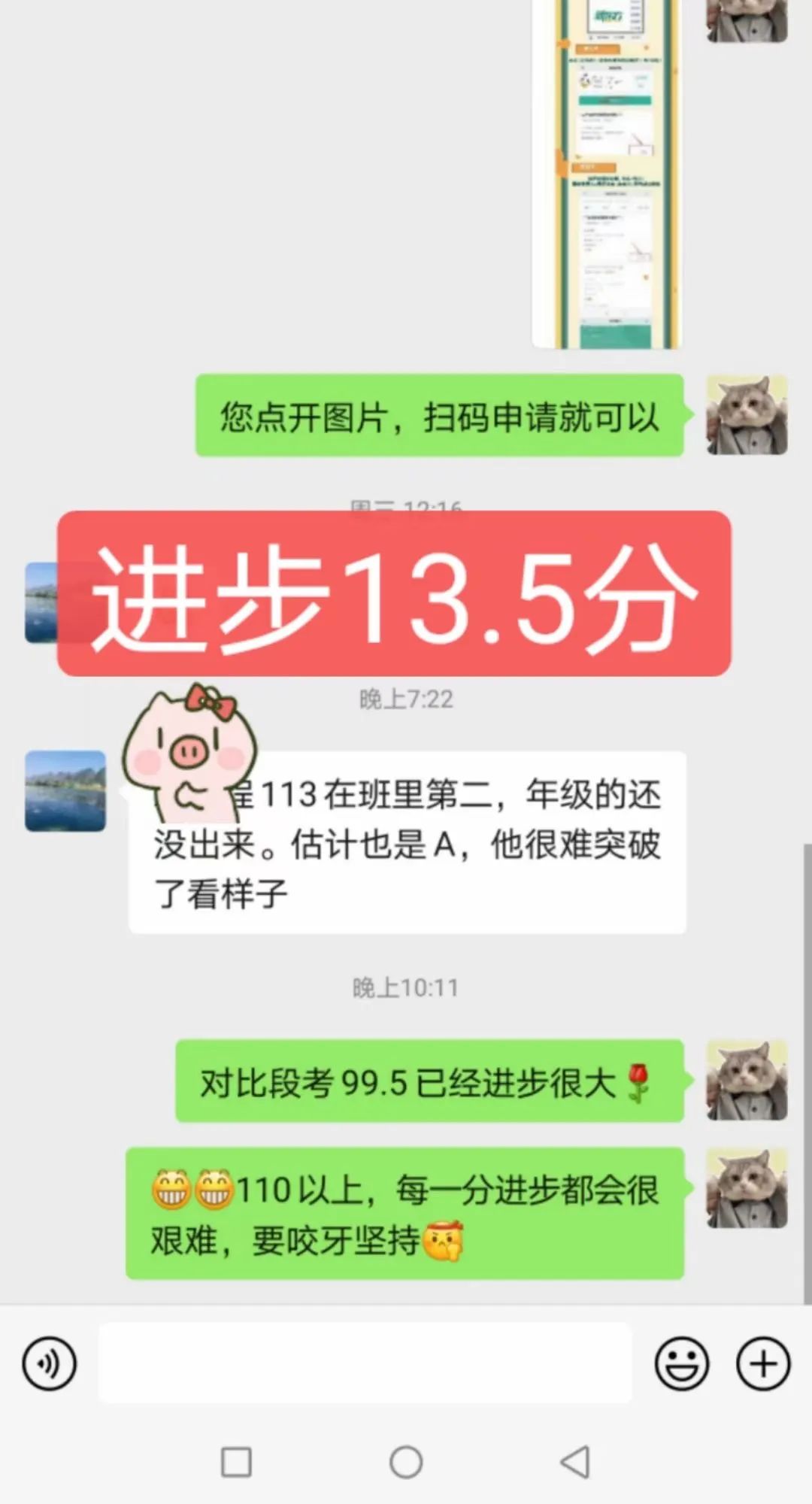812x1504 pixels.
Task: Switch to voice message input
Action: [49, 1363]
